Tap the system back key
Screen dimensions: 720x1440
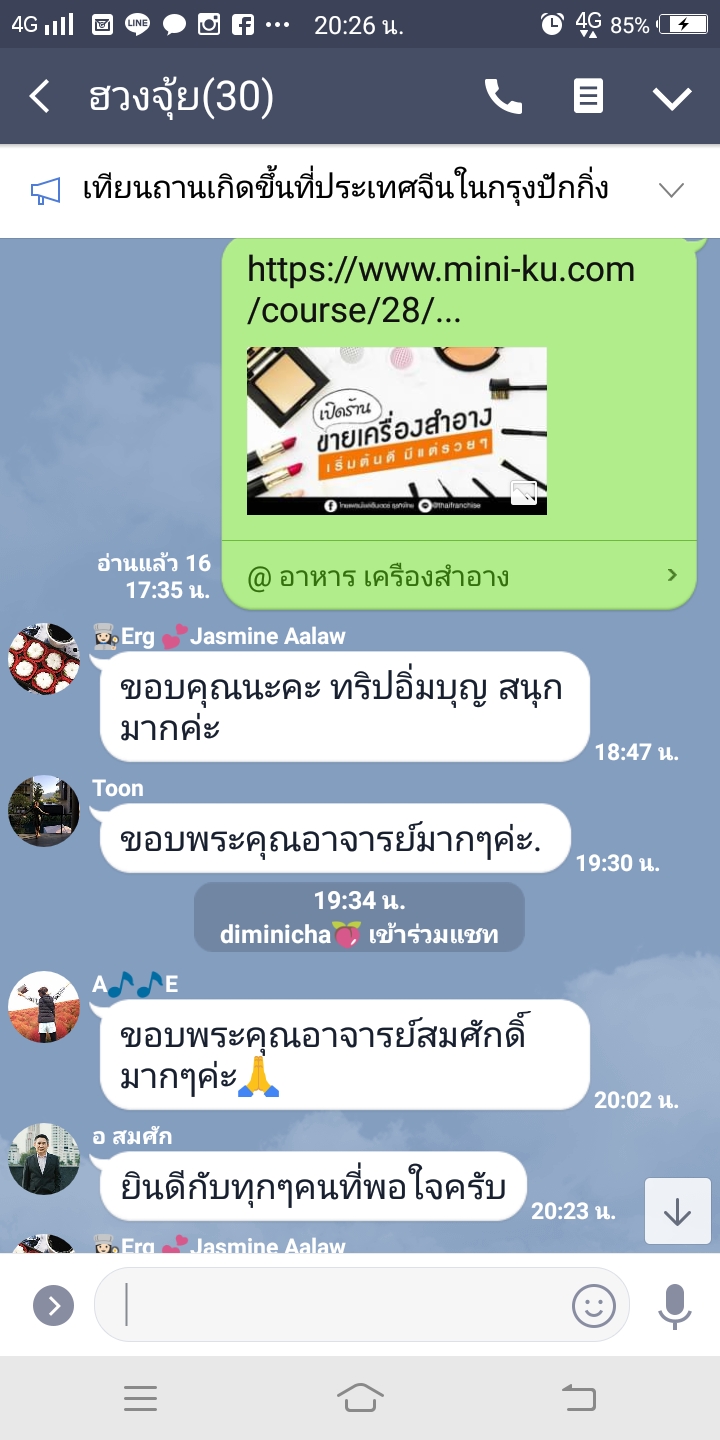pyautogui.click(x=579, y=1398)
